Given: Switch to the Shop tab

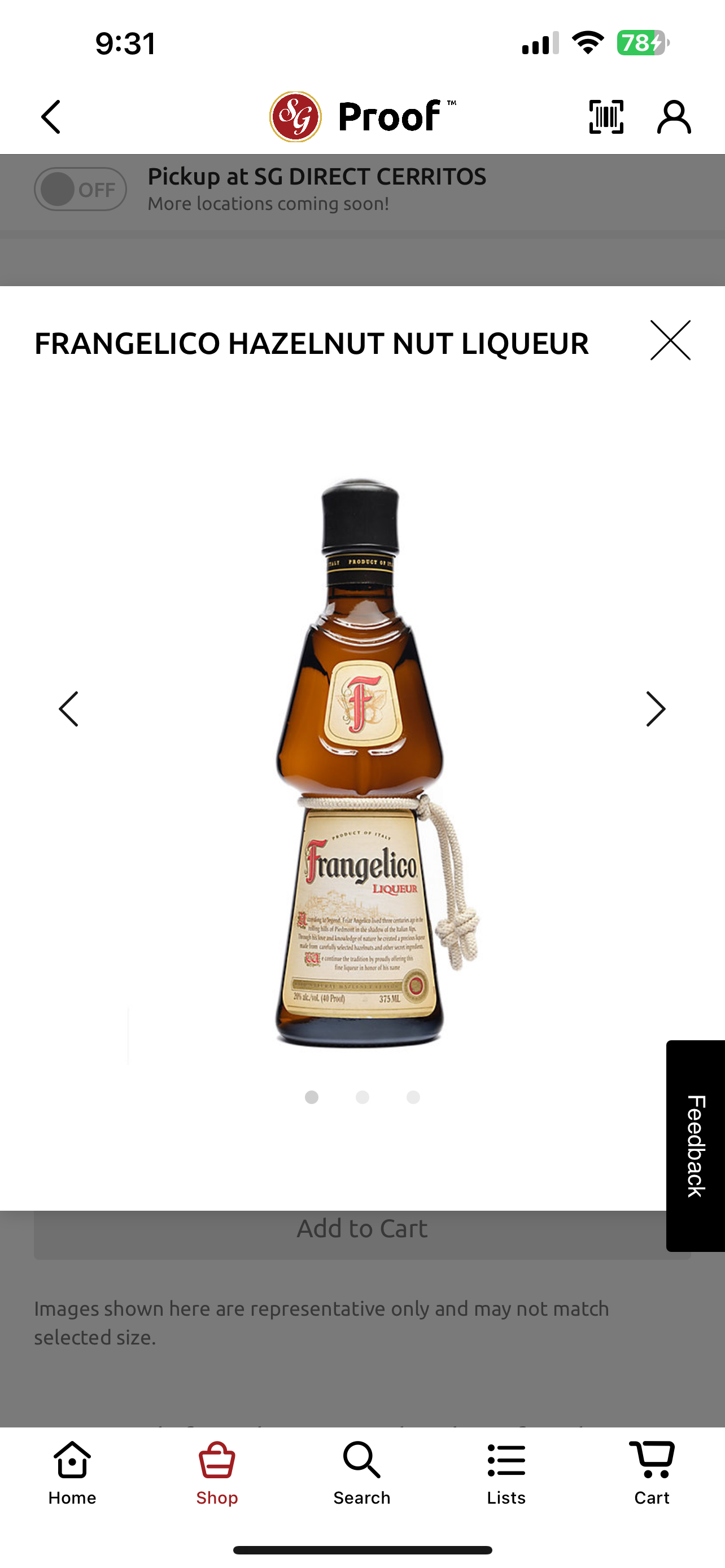Looking at the screenshot, I should (x=217, y=1471).
